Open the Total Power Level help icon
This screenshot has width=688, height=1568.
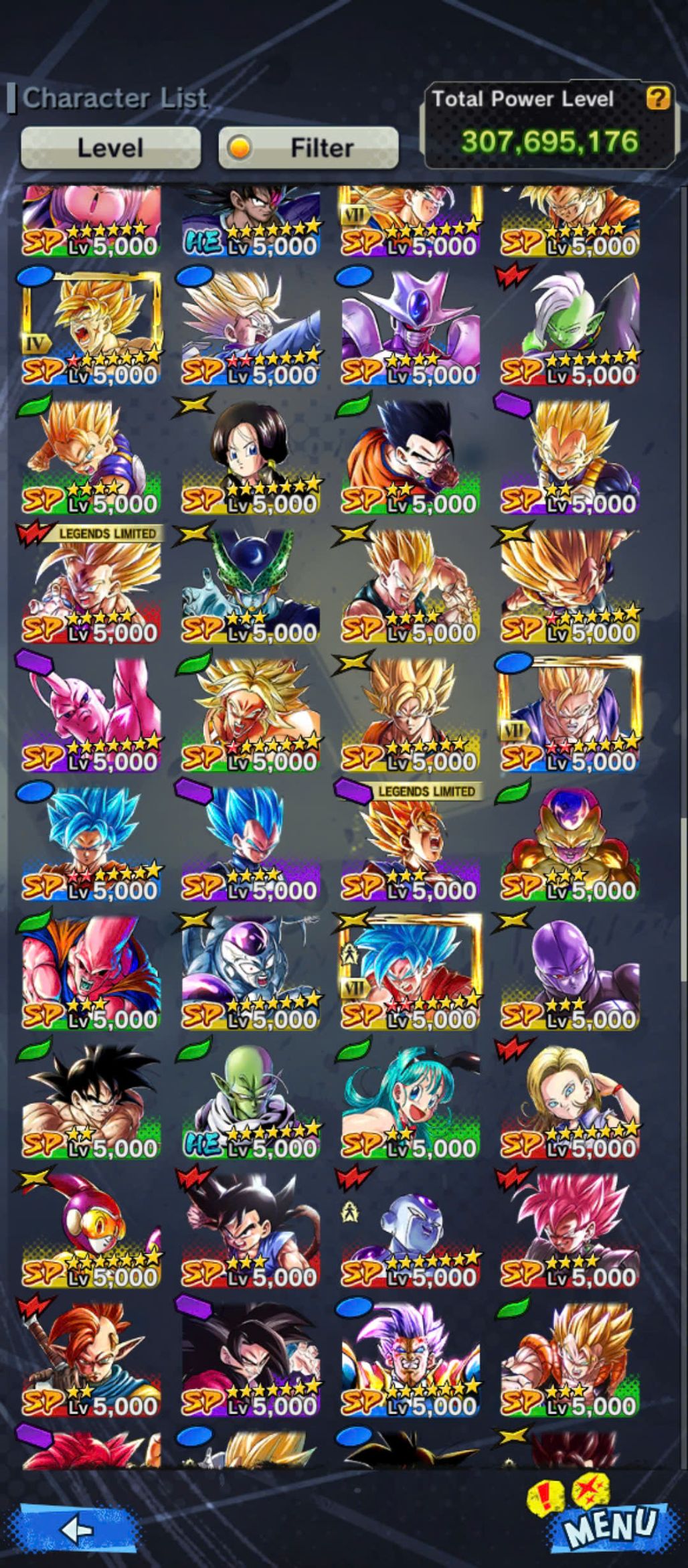[657, 98]
